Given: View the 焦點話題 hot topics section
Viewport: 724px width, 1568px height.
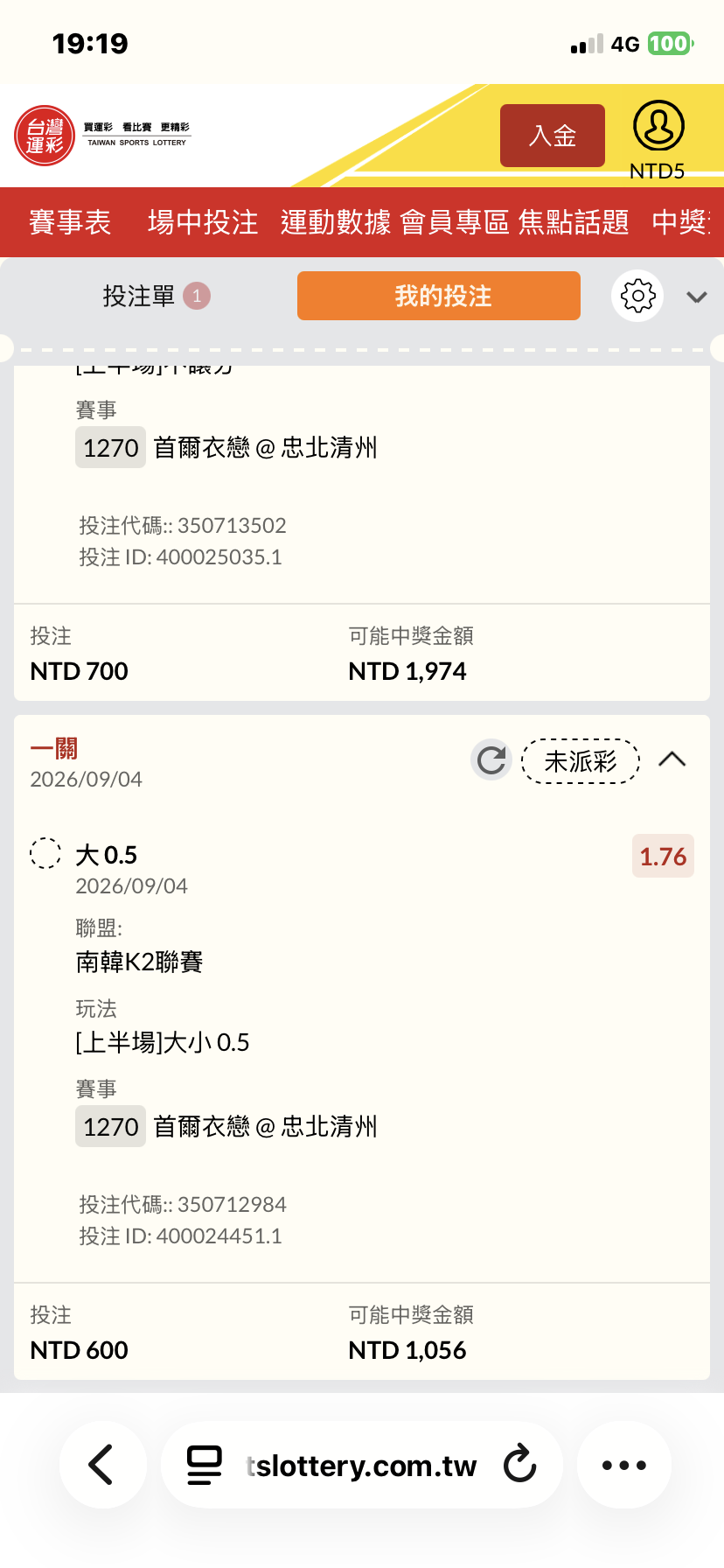Looking at the screenshot, I should pos(574,222).
